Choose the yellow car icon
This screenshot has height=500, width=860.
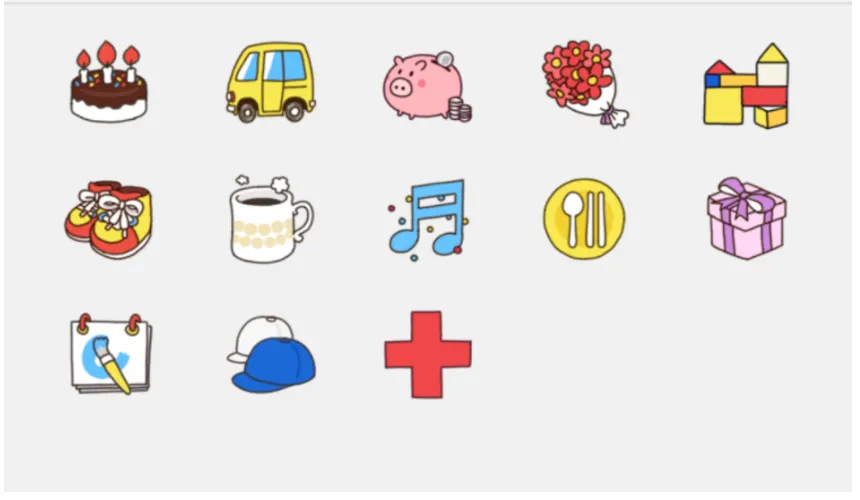click(269, 82)
